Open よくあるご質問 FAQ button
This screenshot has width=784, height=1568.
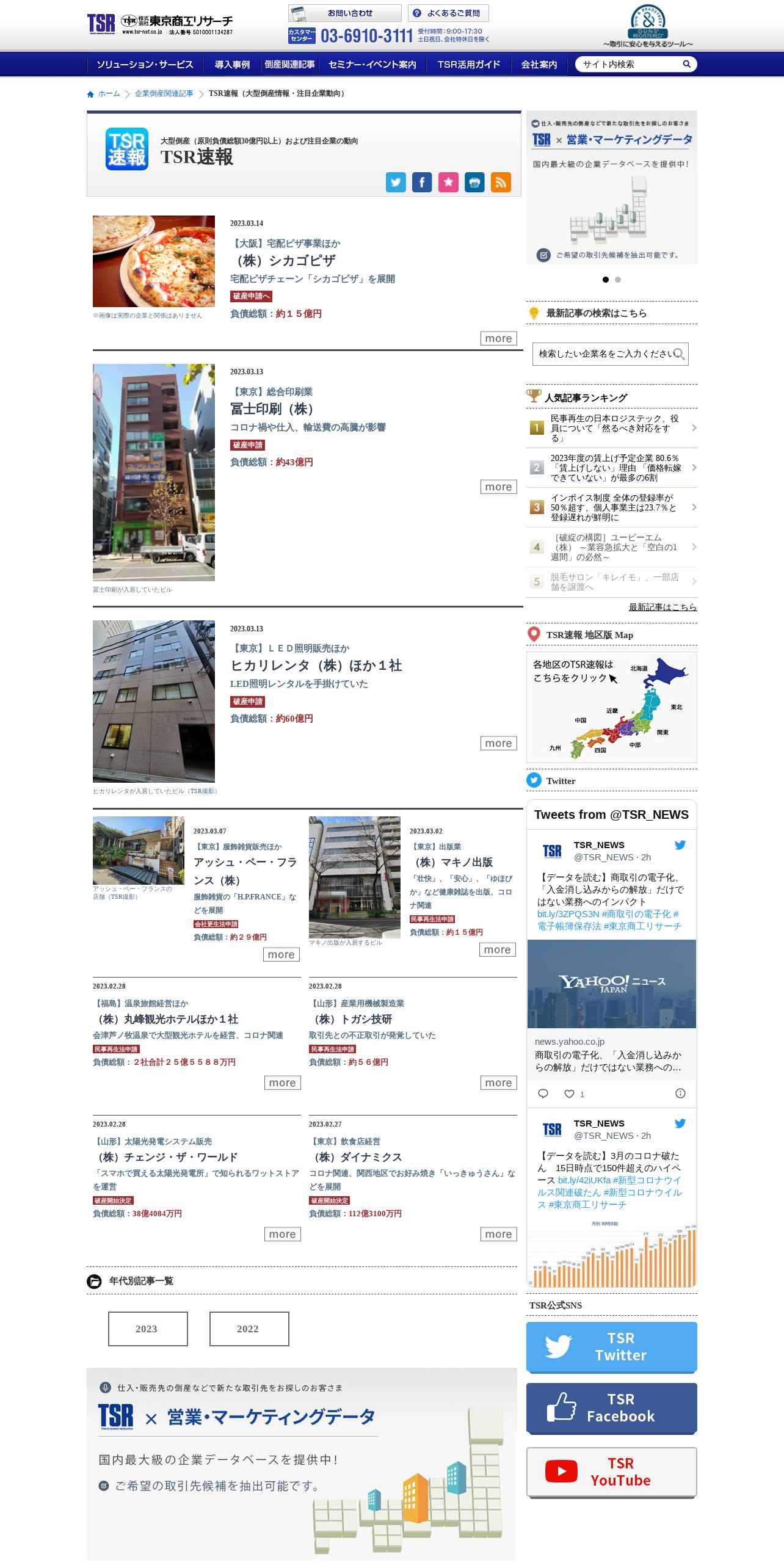tap(448, 13)
